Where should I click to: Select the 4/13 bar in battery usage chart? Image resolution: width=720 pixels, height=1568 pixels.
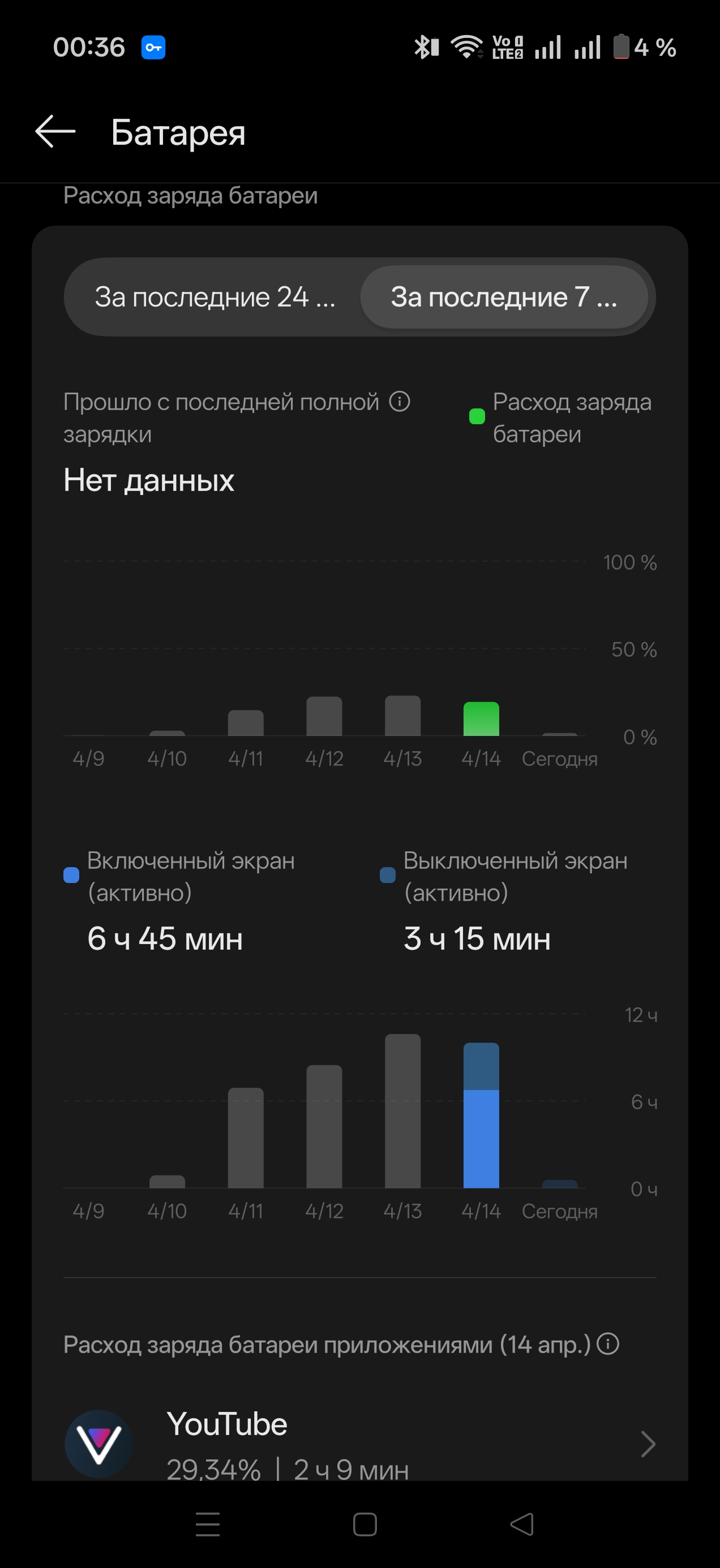pyautogui.click(x=402, y=716)
